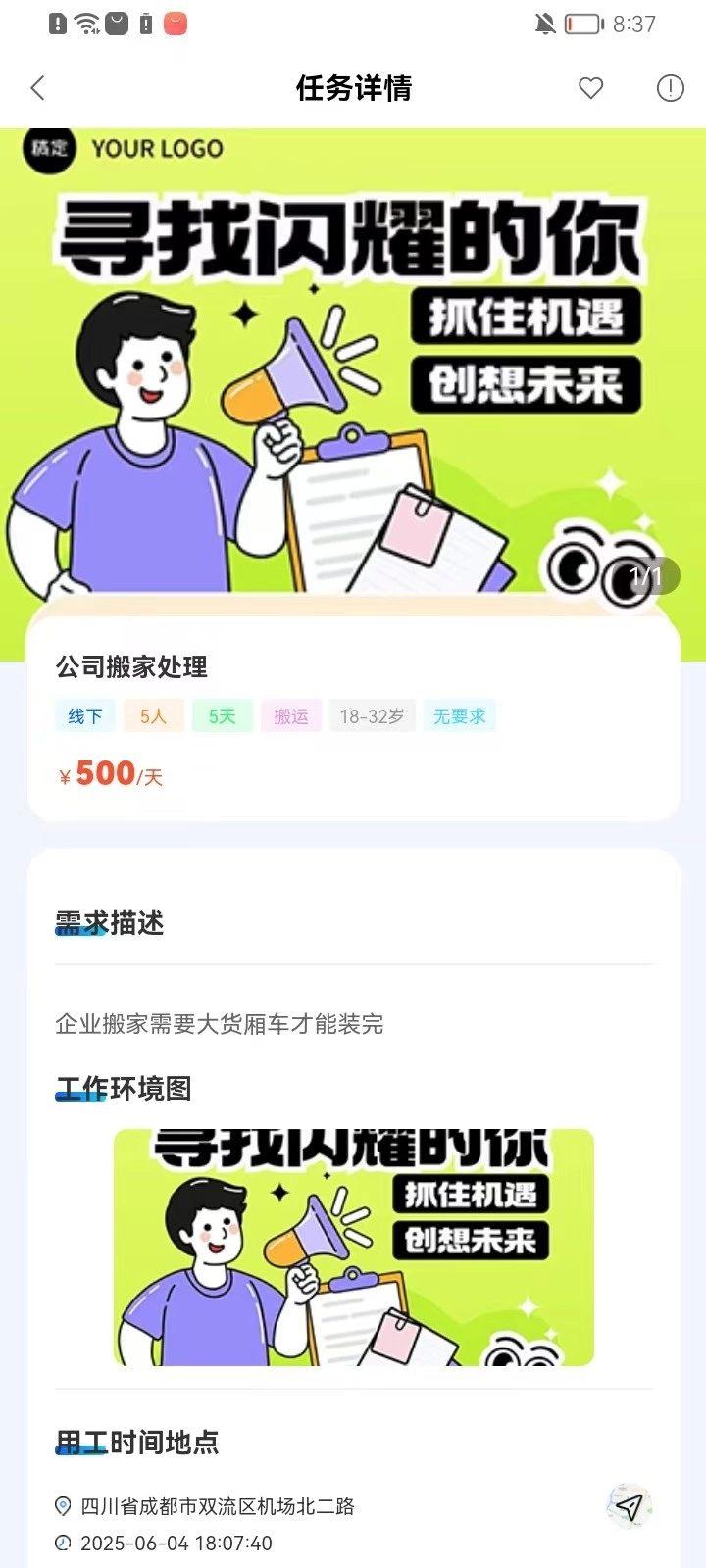
Task: Select the 线下 tag
Action: (84, 715)
